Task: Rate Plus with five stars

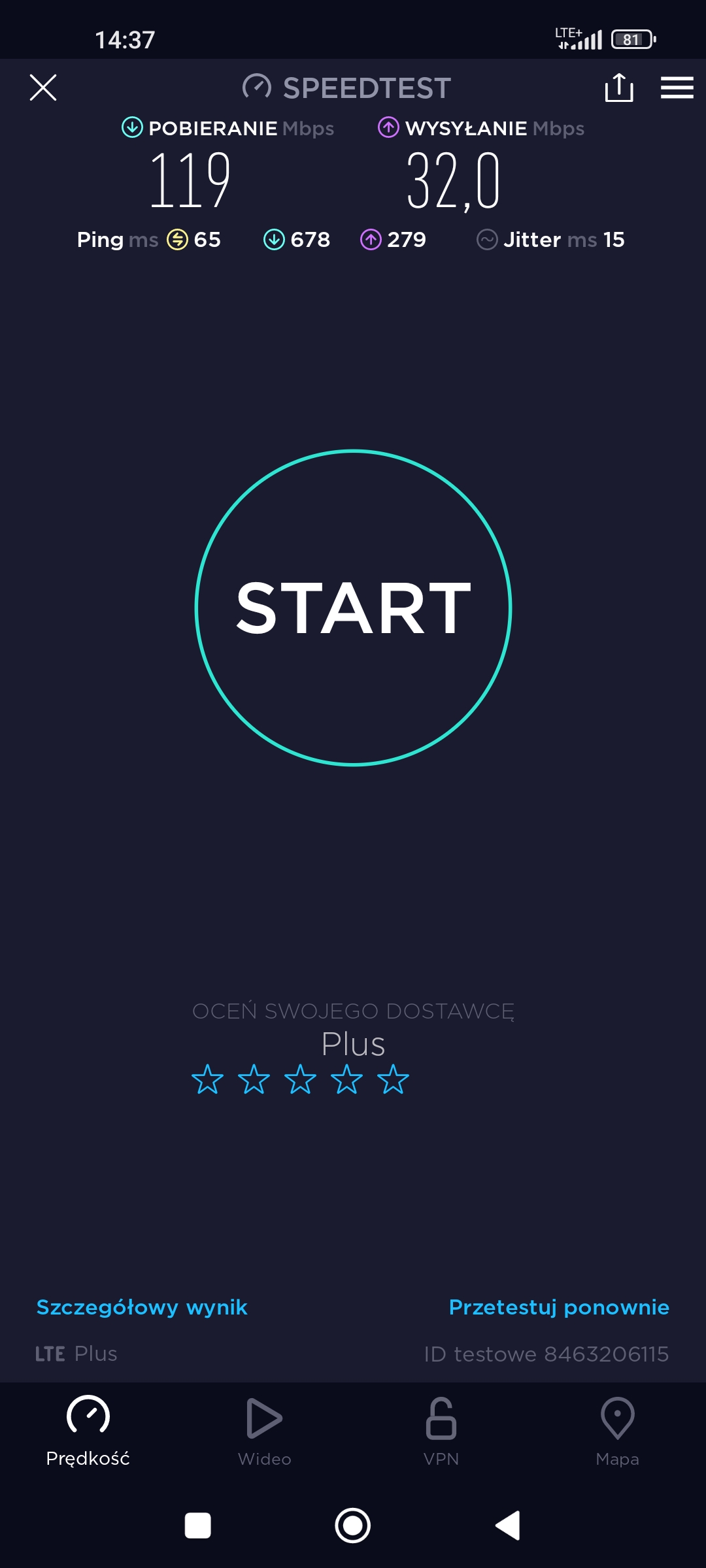Action: click(x=393, y=1079)
